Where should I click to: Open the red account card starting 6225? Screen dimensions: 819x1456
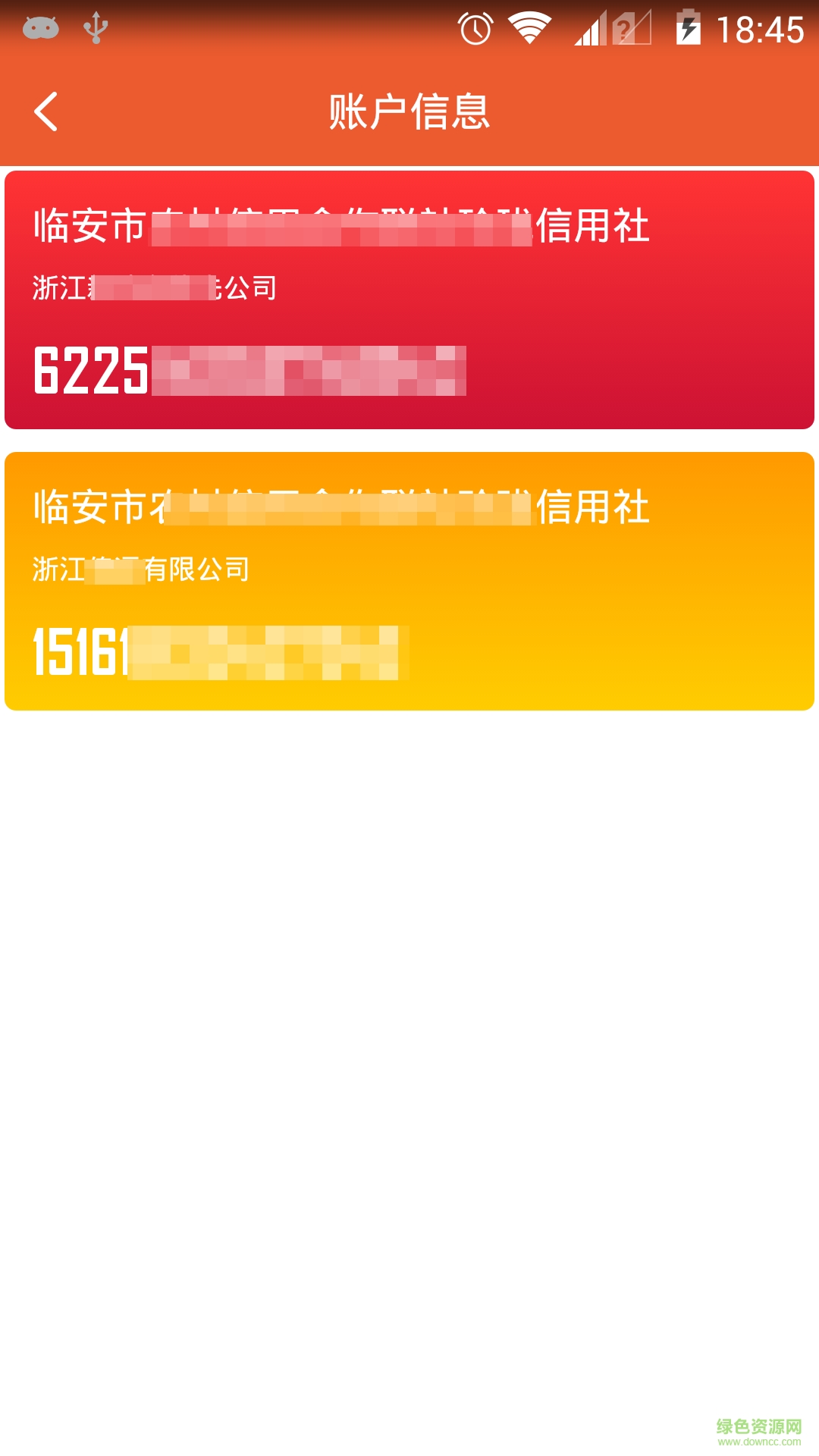[x=409, y=300]
